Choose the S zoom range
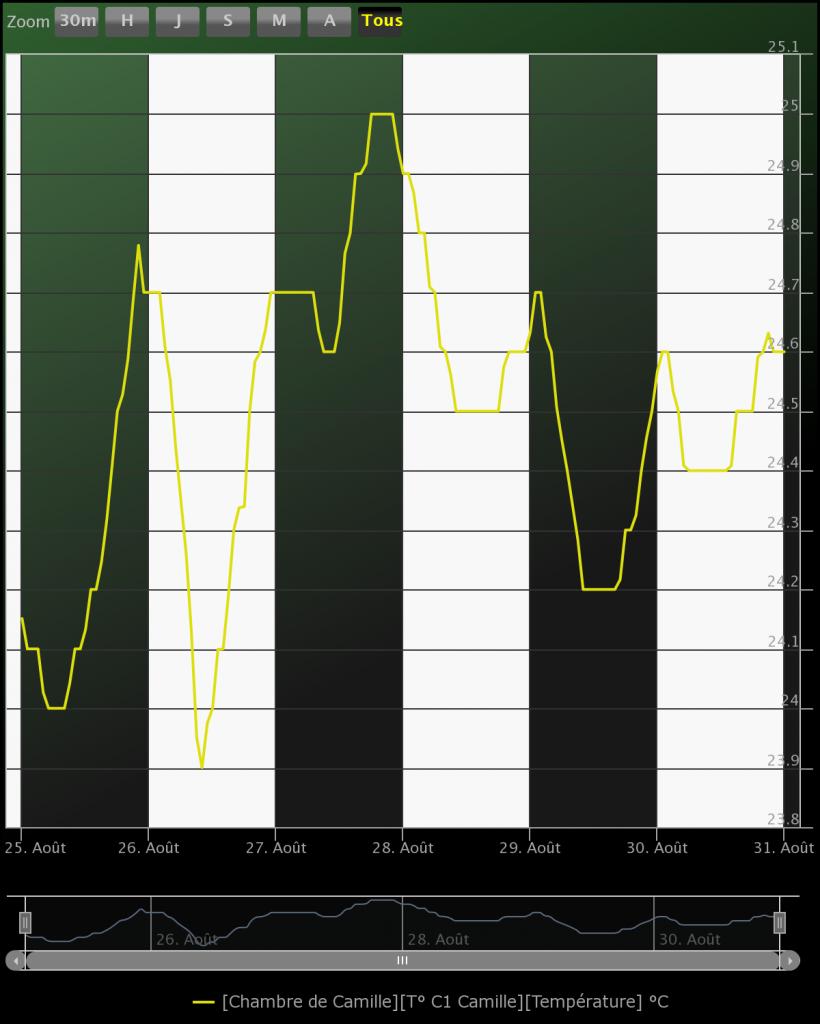820x1024 pixels. click(228, 21)
